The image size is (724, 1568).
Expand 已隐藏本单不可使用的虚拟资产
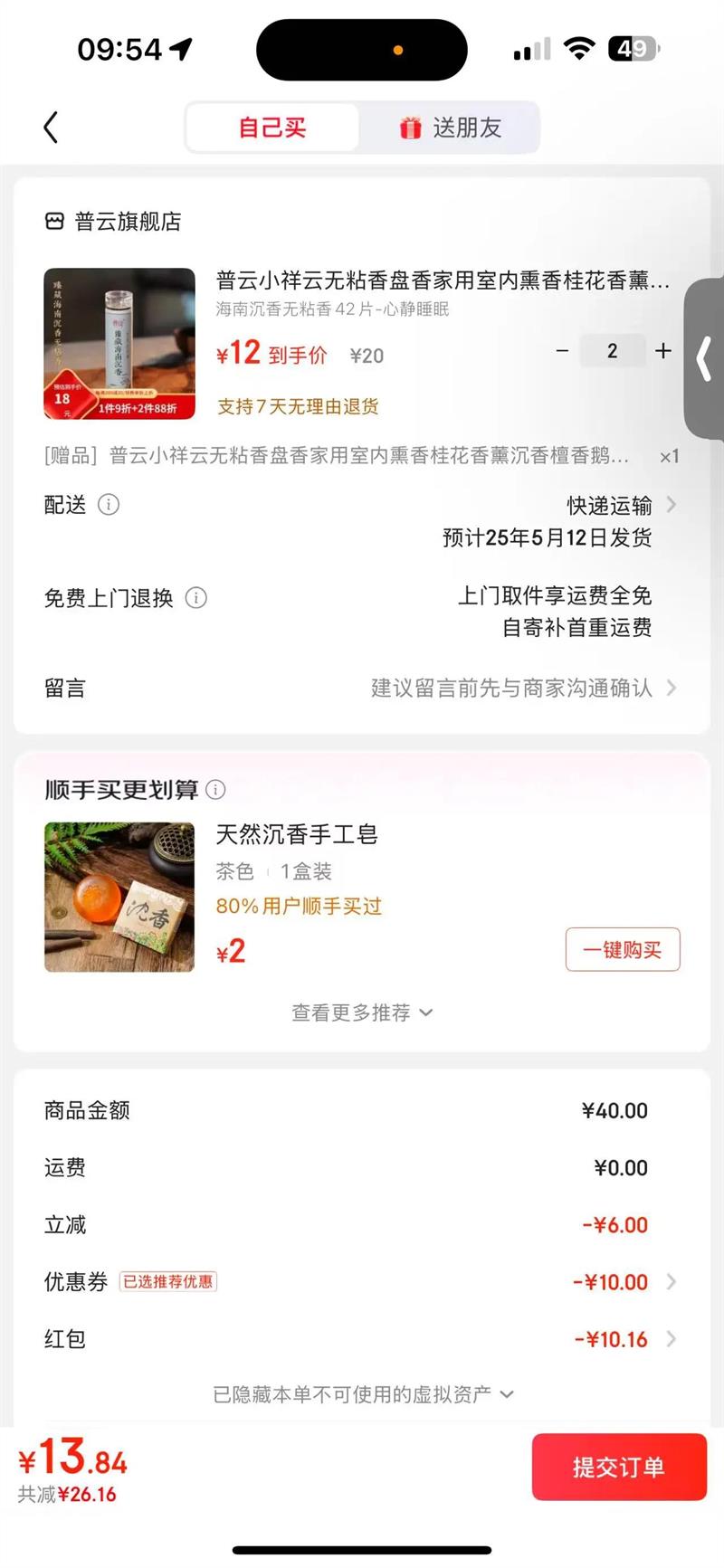(x=363, y=1394)
